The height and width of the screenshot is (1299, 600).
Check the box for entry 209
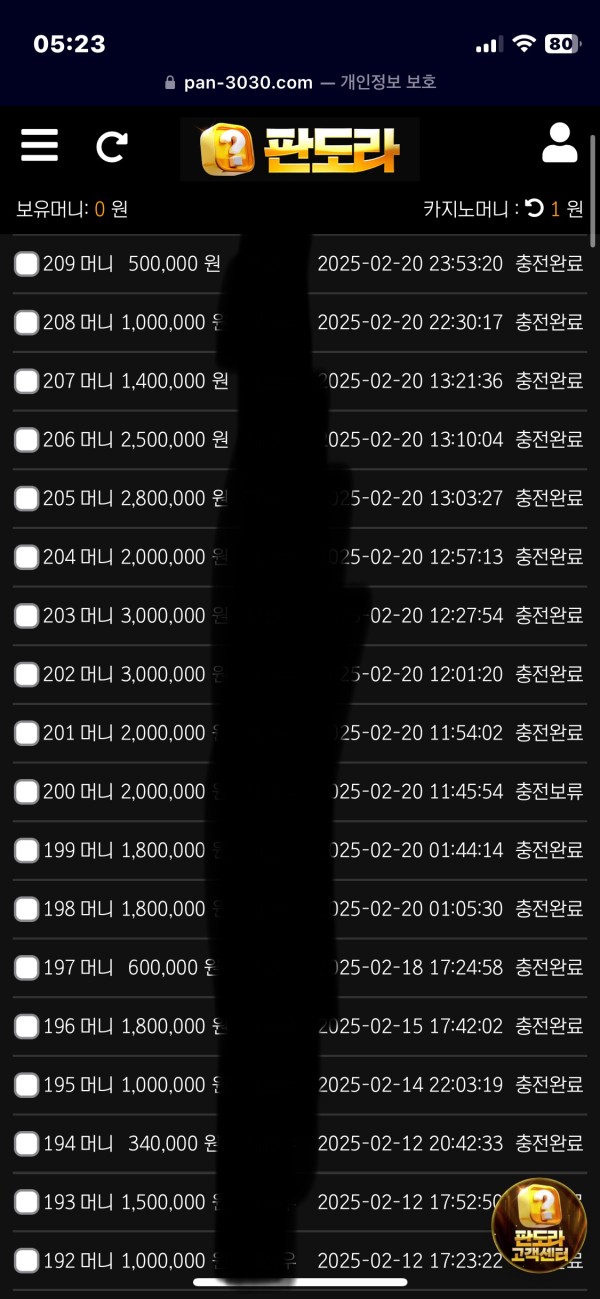pyautogui.click(x=27, y=264)
